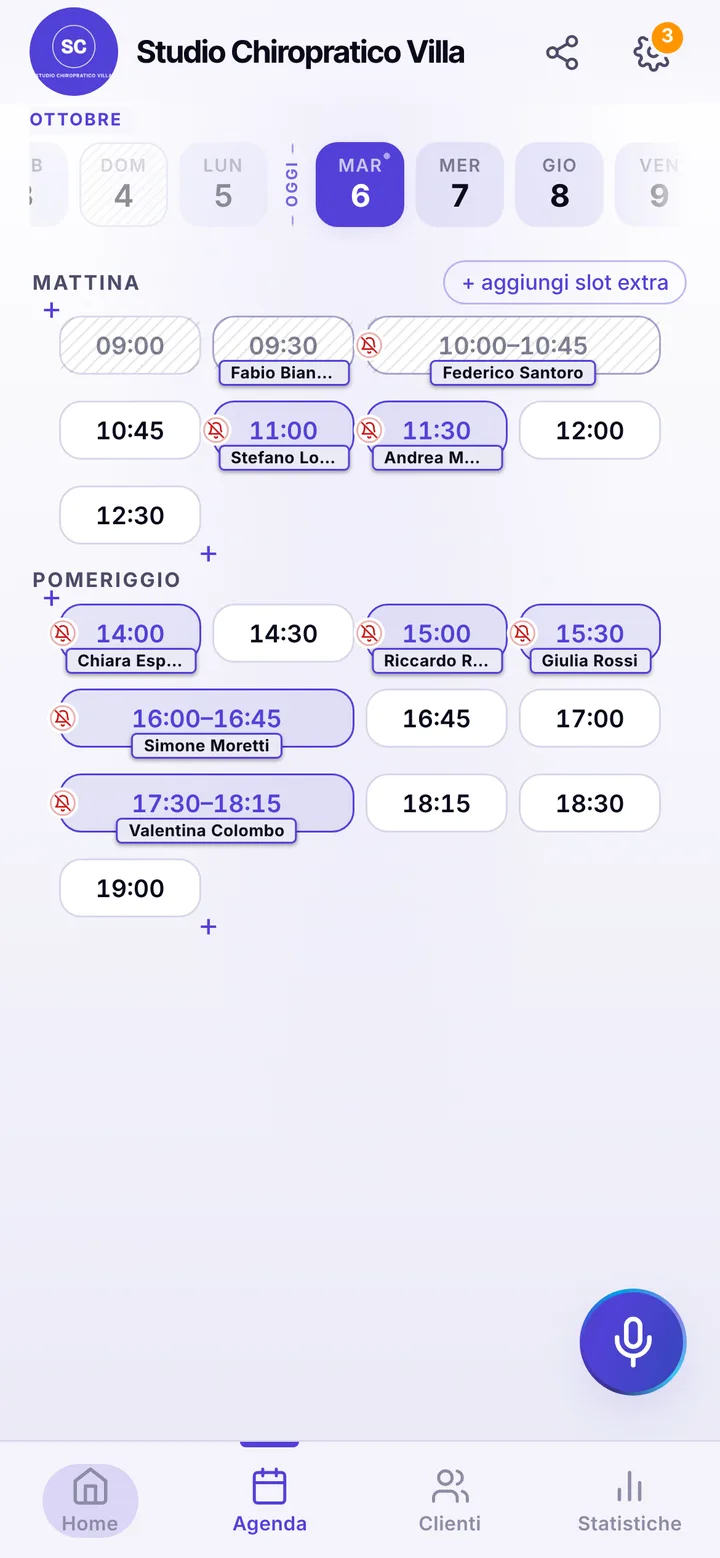Viewport: 720px width, 1558px height.
Task: Open settings gear with 3 badge
Action: (652, 53)
